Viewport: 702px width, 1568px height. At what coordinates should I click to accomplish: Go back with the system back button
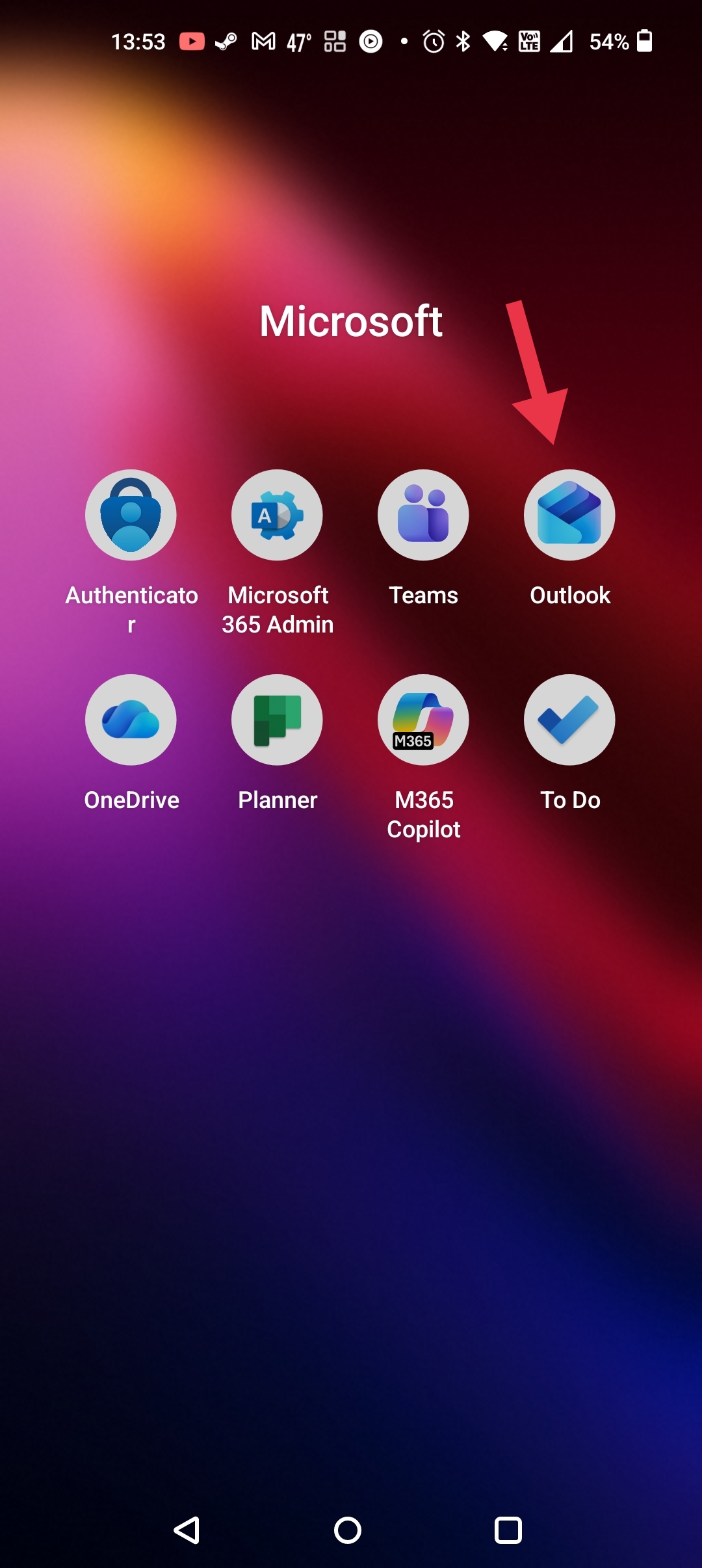(187, 1530)
